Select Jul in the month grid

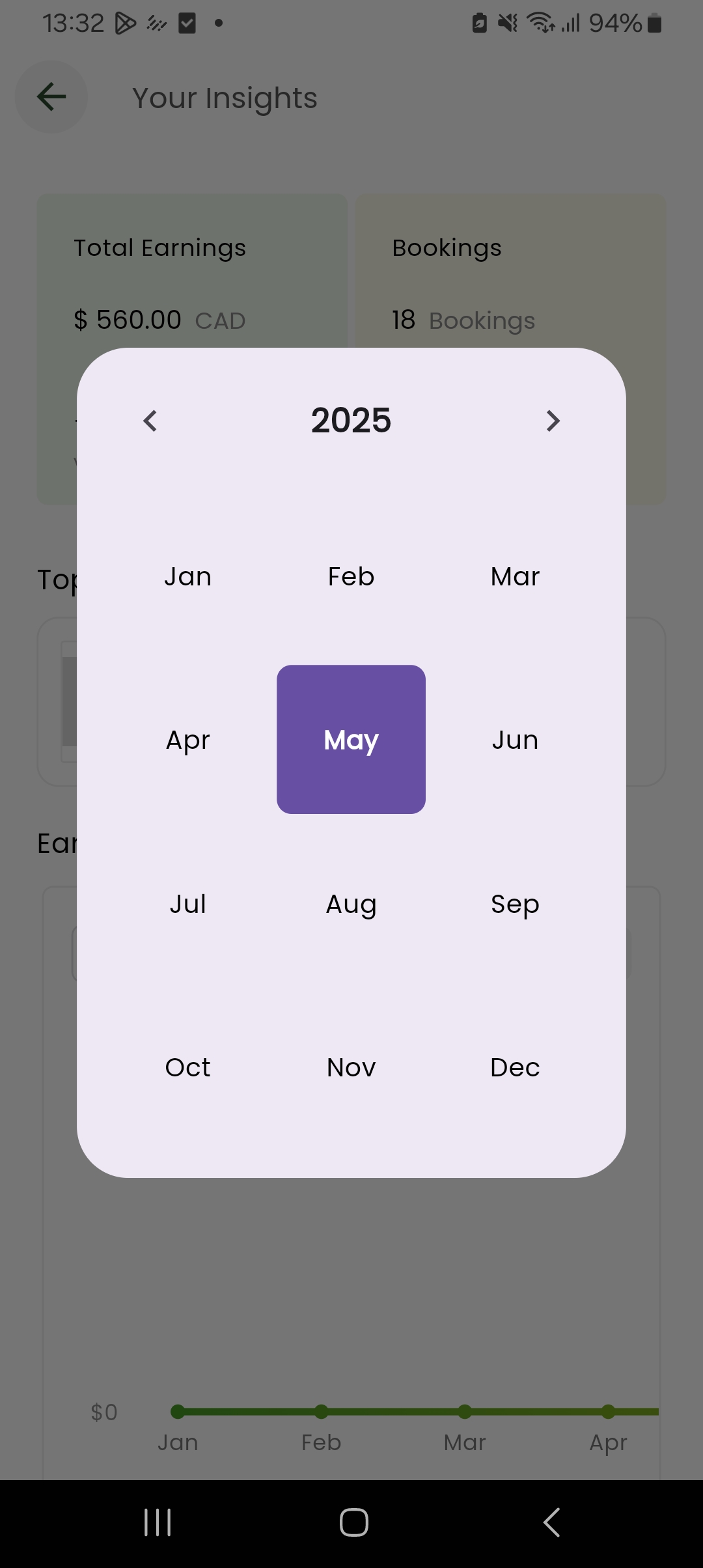tap(187, 904)
